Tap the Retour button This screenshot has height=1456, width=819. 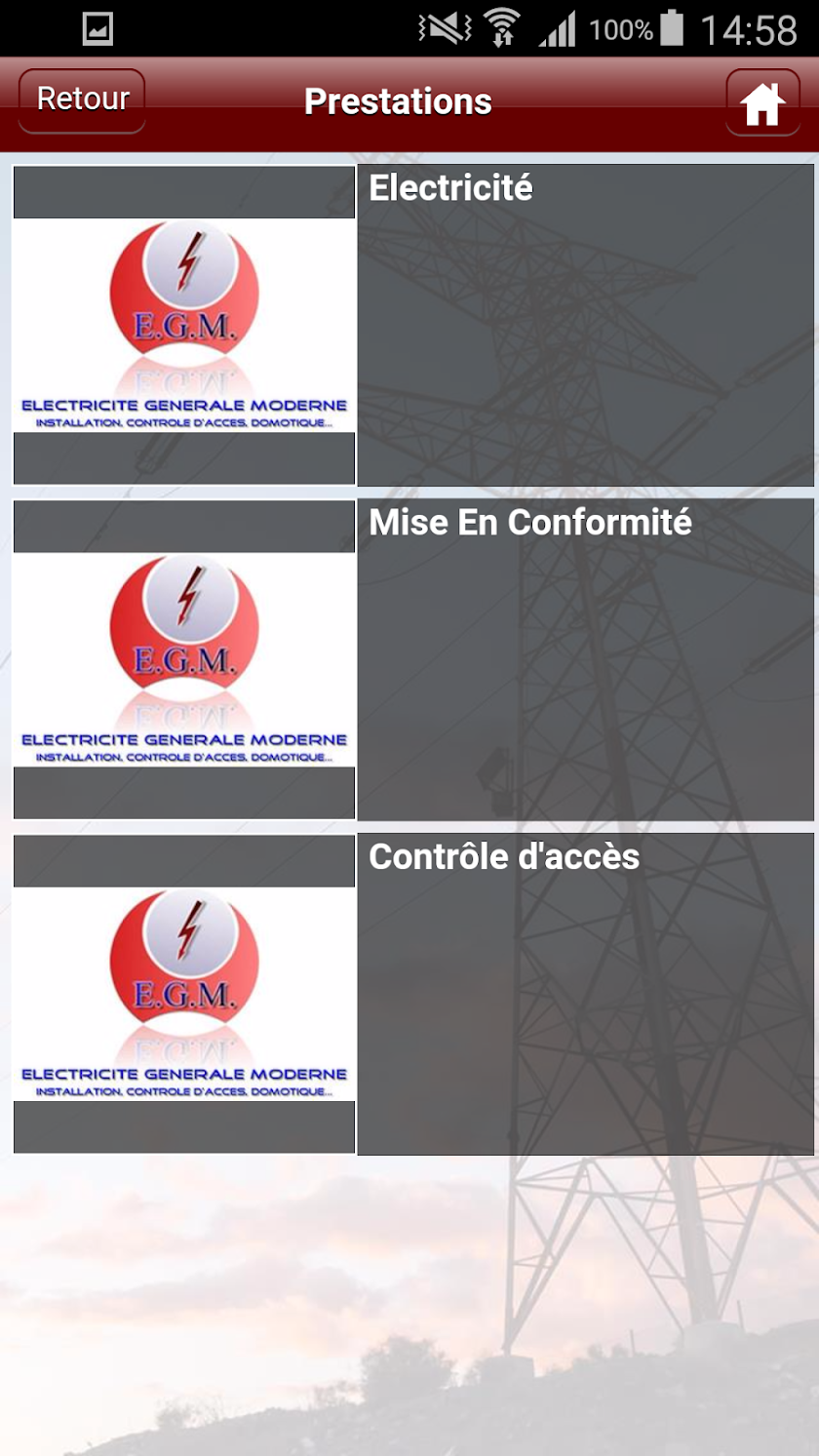pyautogui.click(x=82, y=99)
